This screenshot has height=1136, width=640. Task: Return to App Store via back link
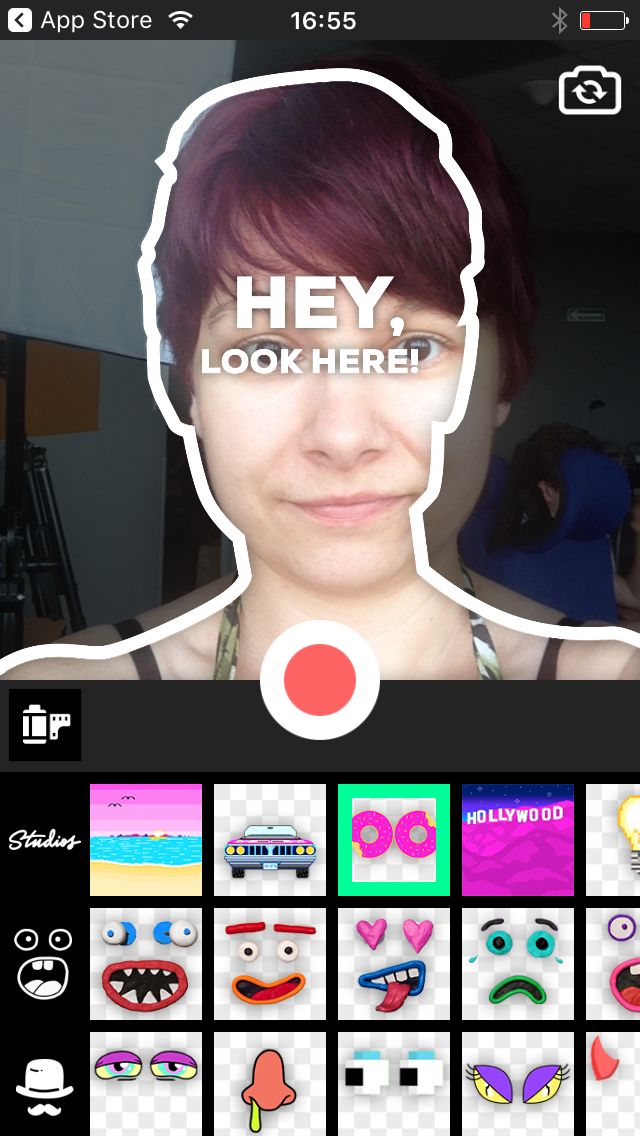pyautogui.click(x=80, y=20)
